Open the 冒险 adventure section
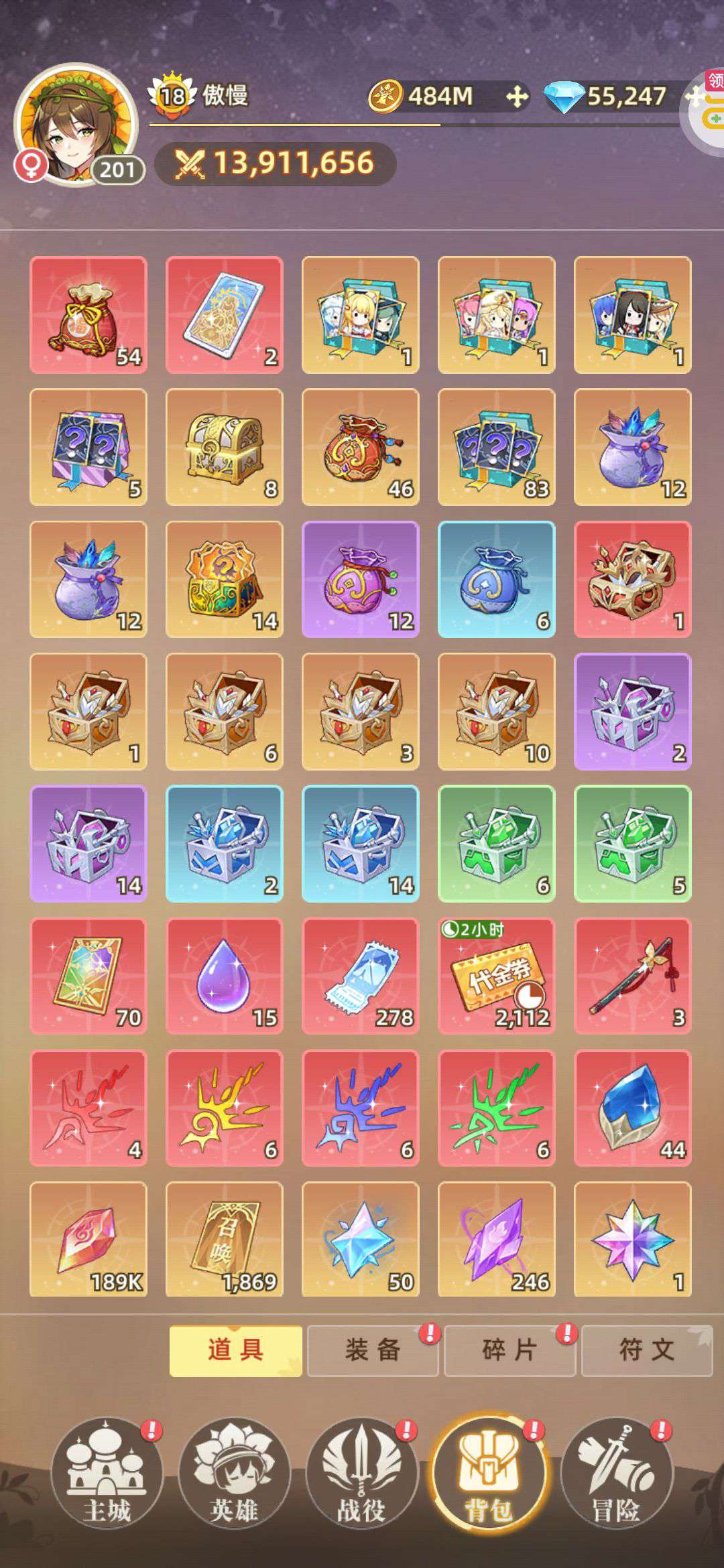This screenshot has height=1568, width=724. tap(616, 1474)
